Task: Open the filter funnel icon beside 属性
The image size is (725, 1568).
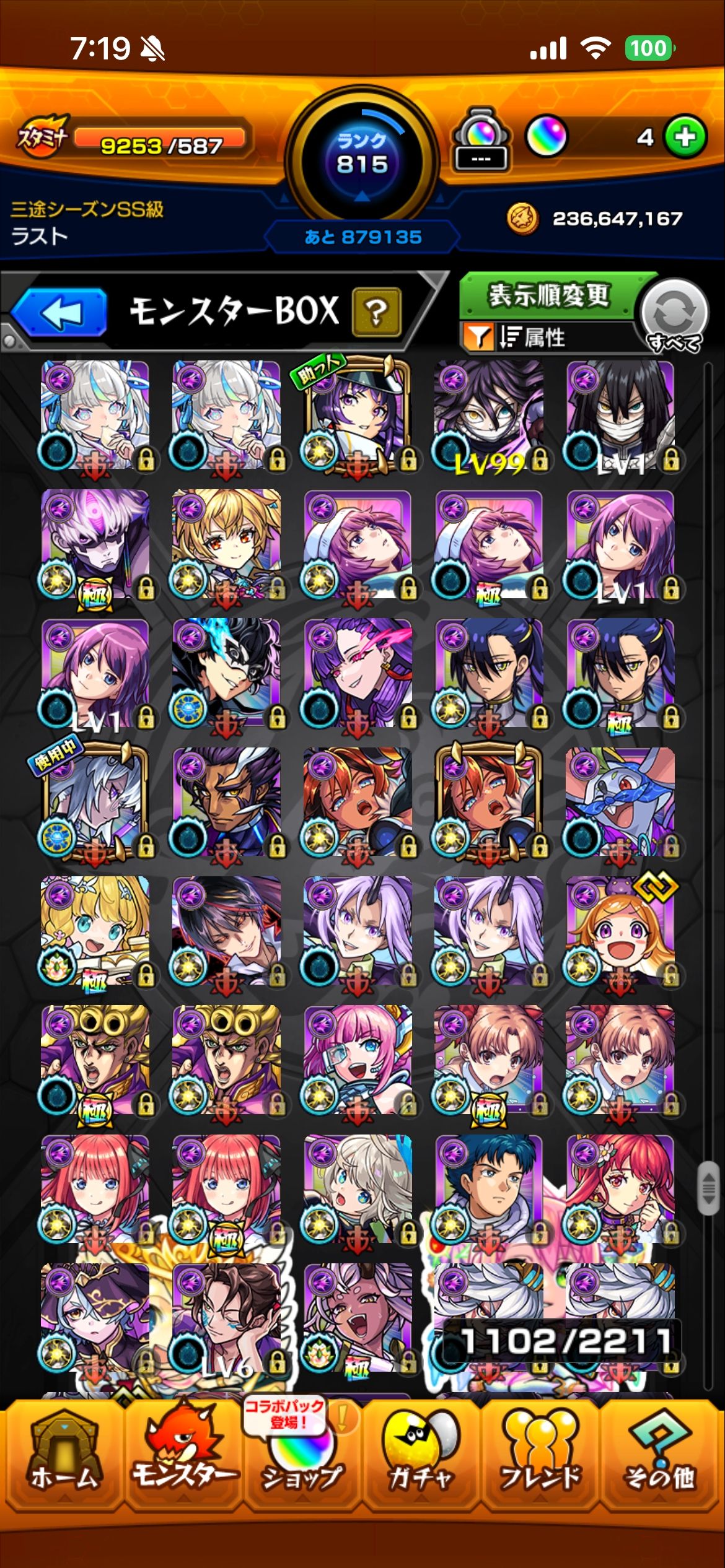Action: coord(477,338)
